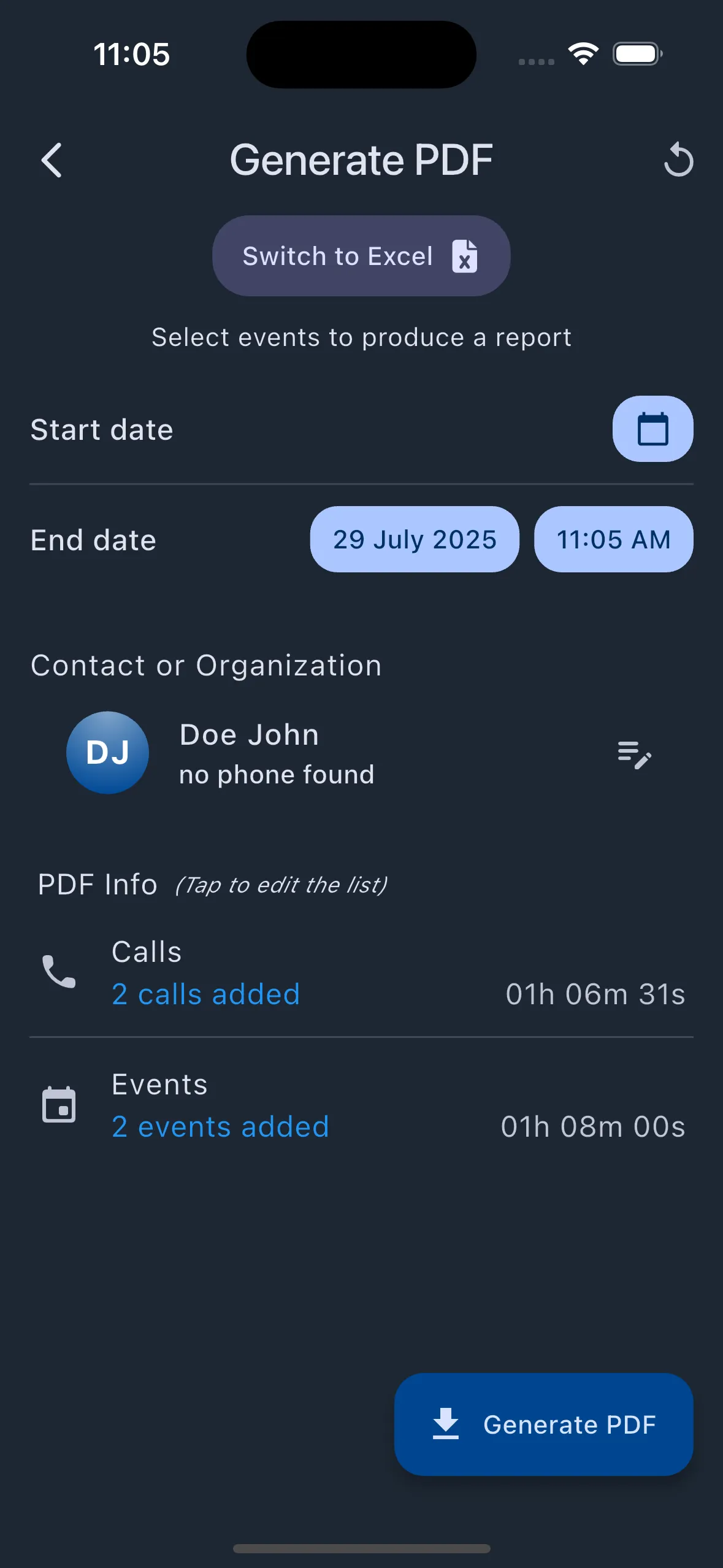The image size is (723, 1568).
Task: Change the end time from 11:05 AM
Action: tap(613, 539)
